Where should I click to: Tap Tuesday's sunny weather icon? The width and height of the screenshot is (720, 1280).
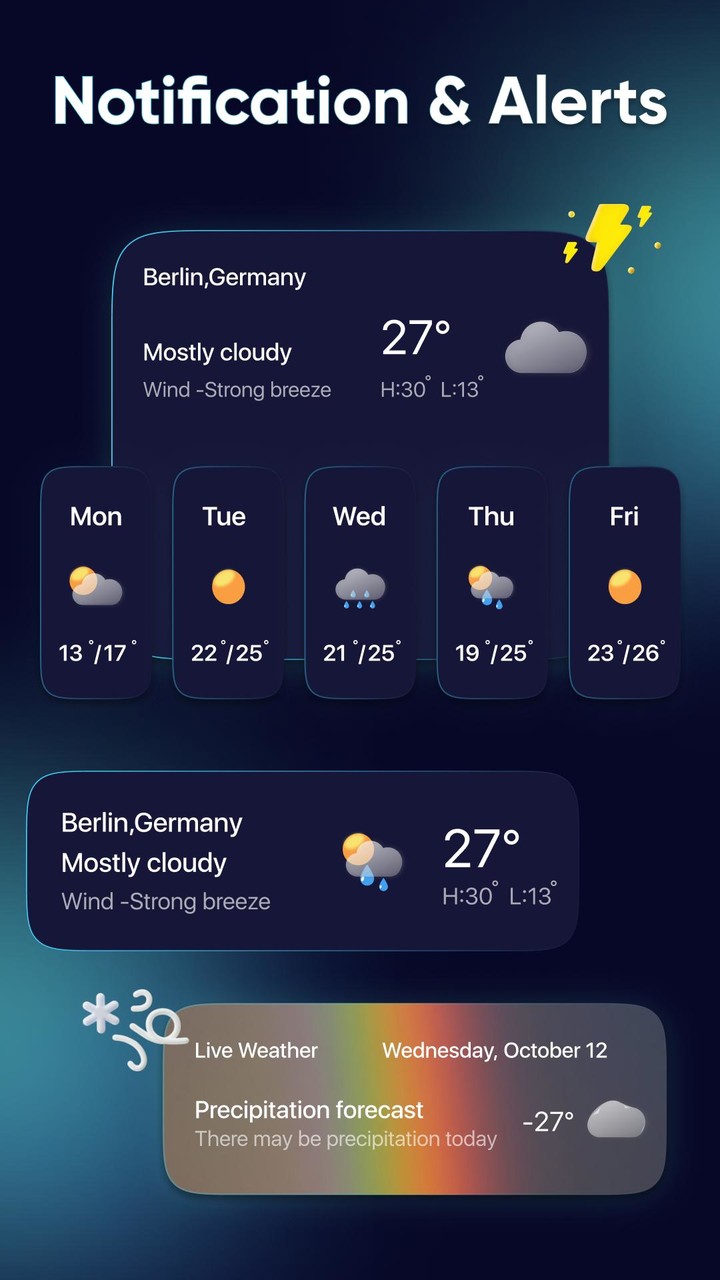[226, 585]
